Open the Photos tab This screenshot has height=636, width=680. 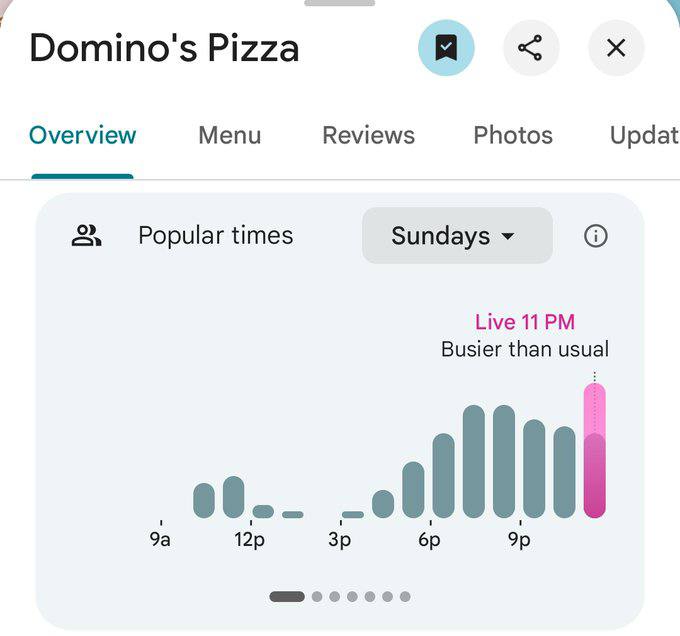click(512, 135)
